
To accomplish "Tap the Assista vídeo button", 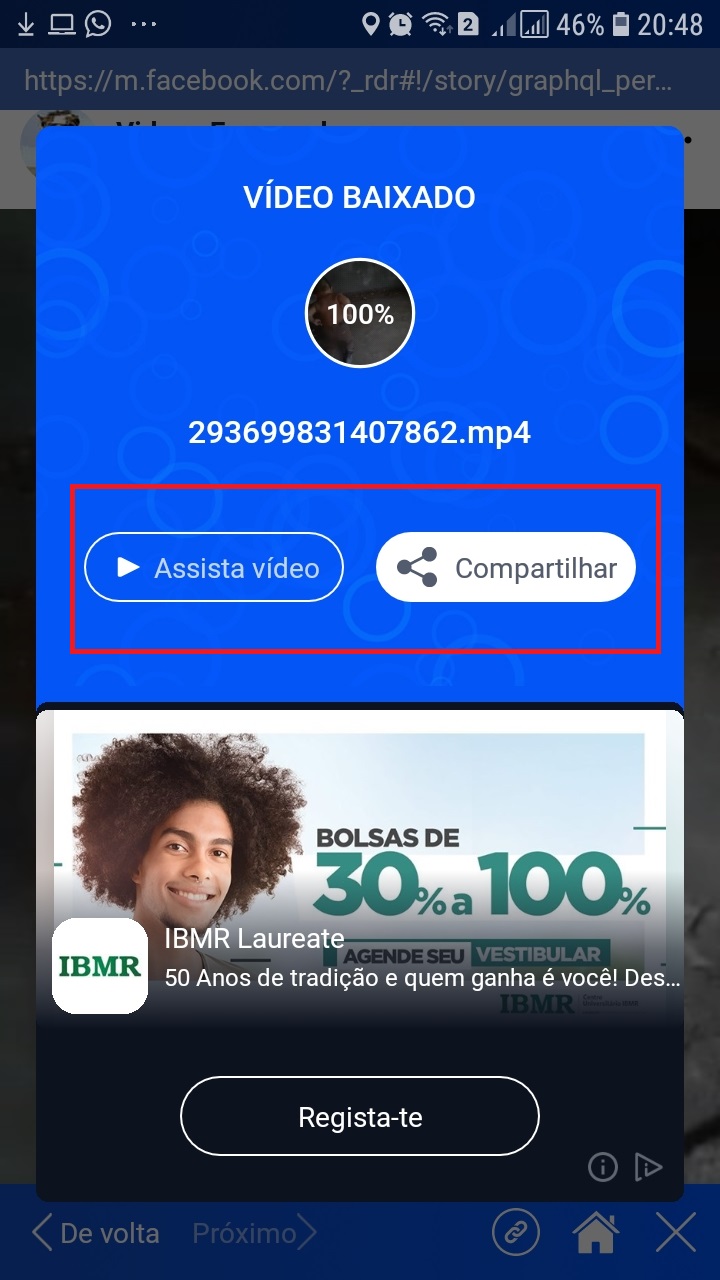I will (x=214, y=568).
